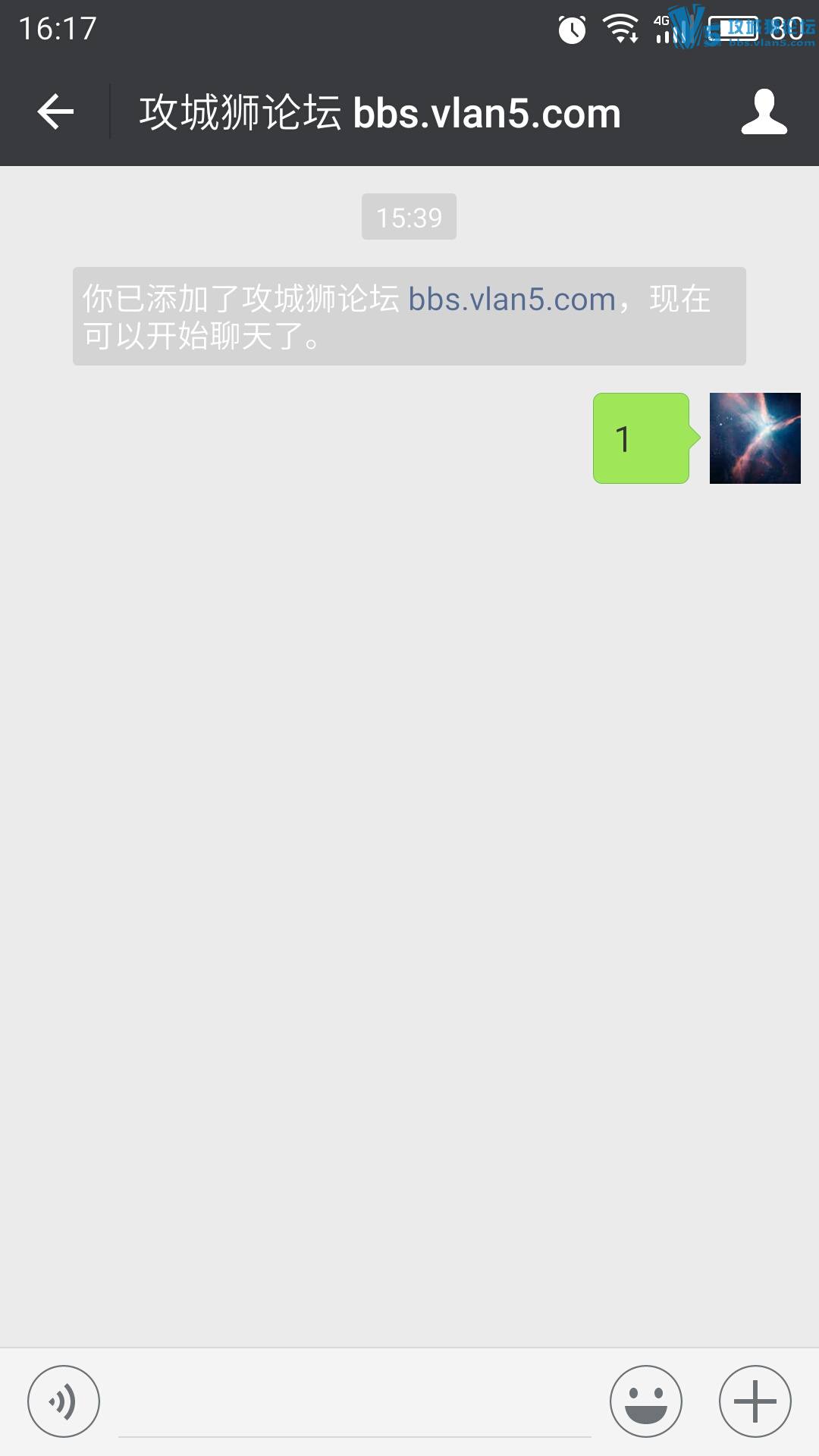Screen dimensions: 819x1456
Task: Open the contact profile icon
Action: click(764, 112)
